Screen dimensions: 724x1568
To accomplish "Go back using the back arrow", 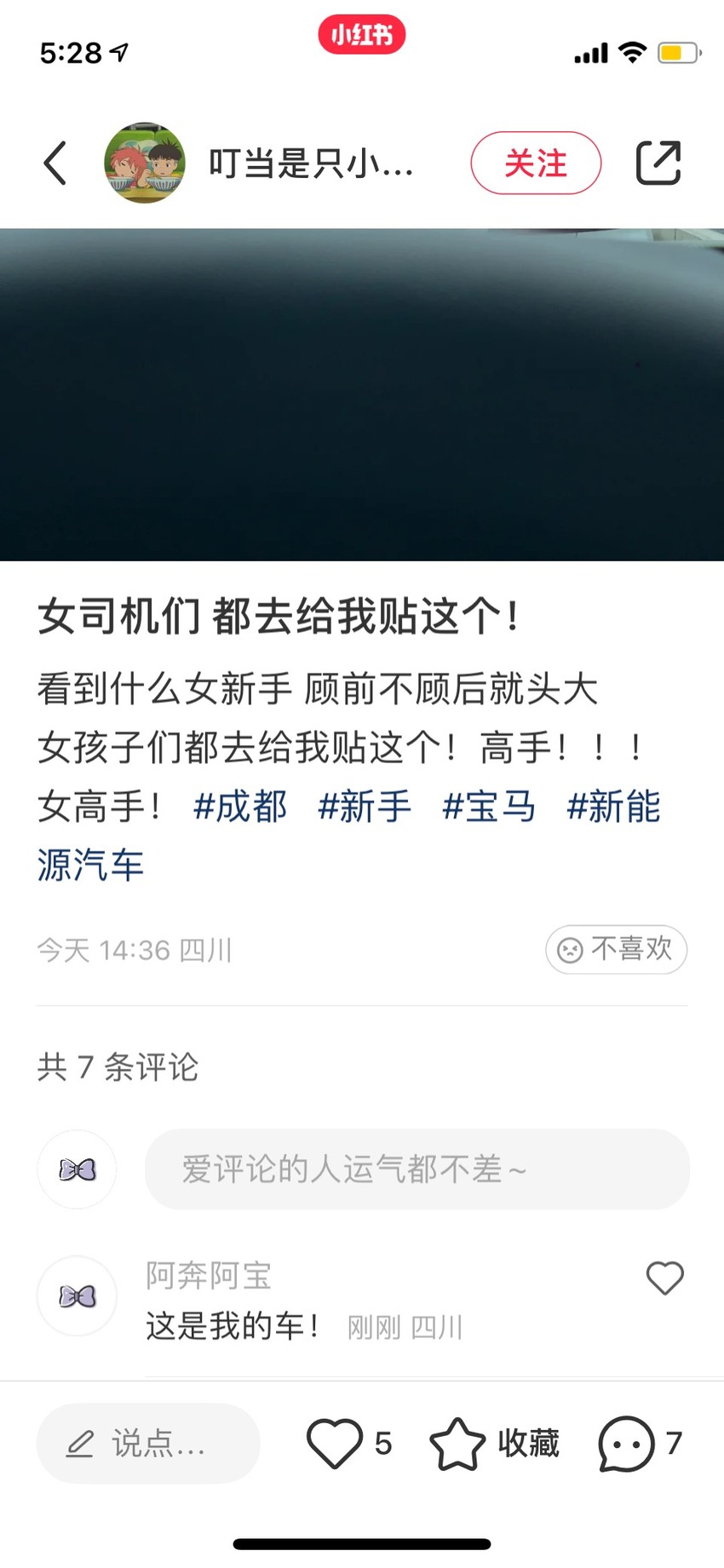I will pos(55,163).
